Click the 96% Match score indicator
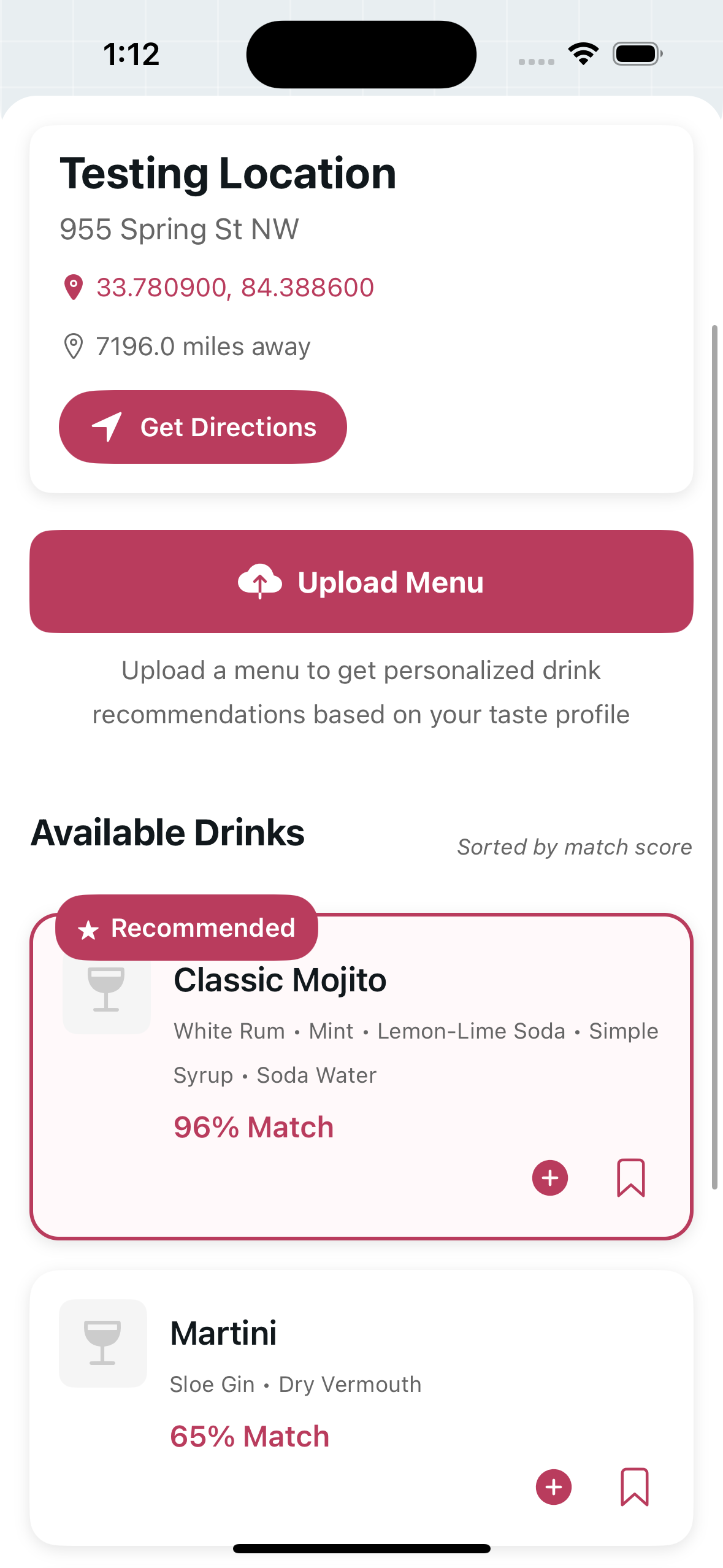 [x=253, y=1126]
